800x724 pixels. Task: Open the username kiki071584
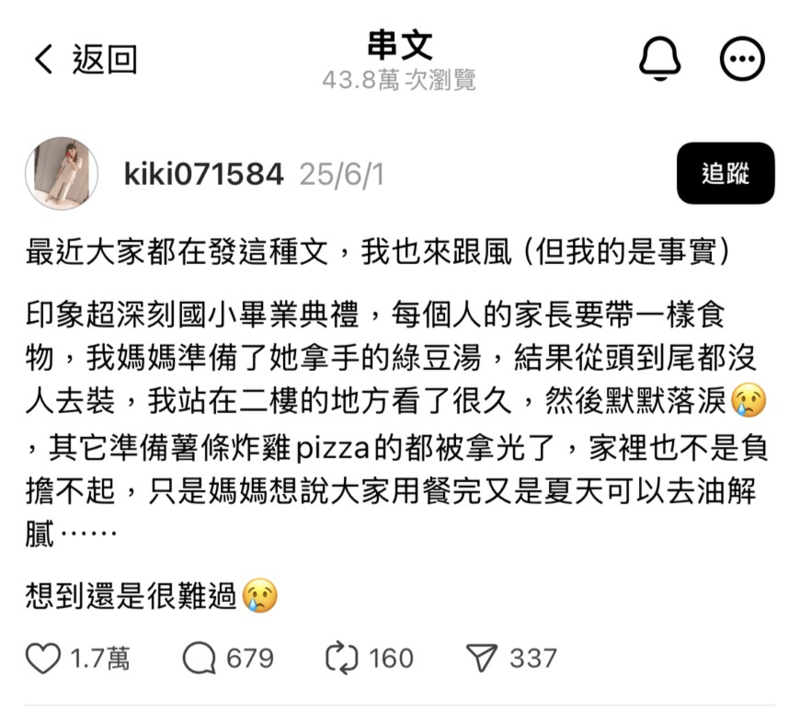tap(203, 175)
